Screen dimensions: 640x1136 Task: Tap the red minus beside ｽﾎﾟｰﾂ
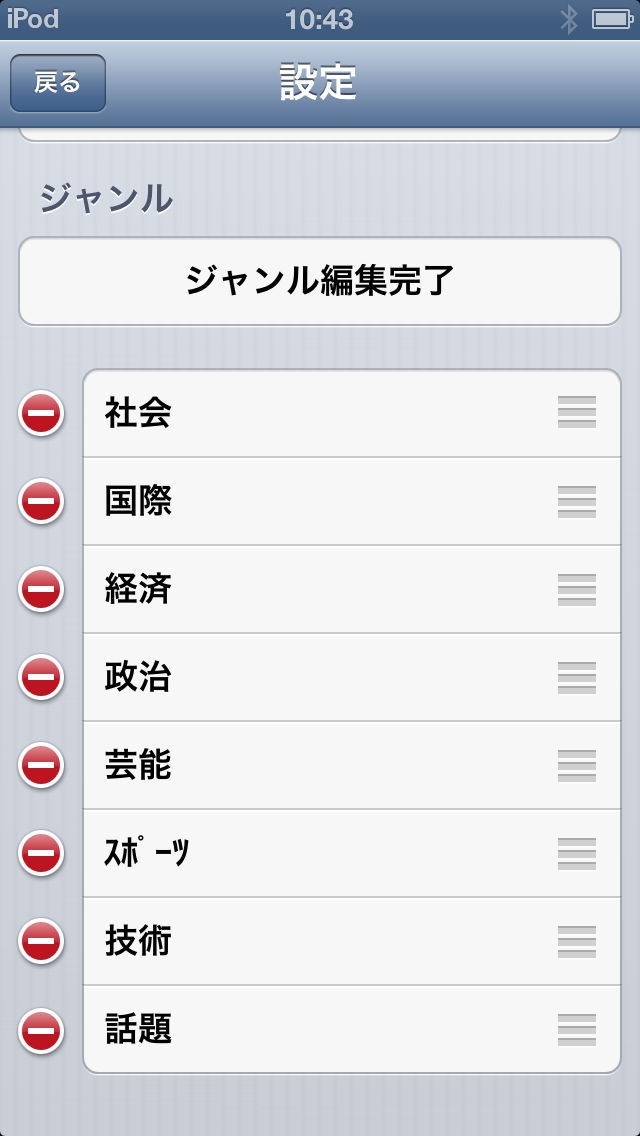(x=41, y=853)
